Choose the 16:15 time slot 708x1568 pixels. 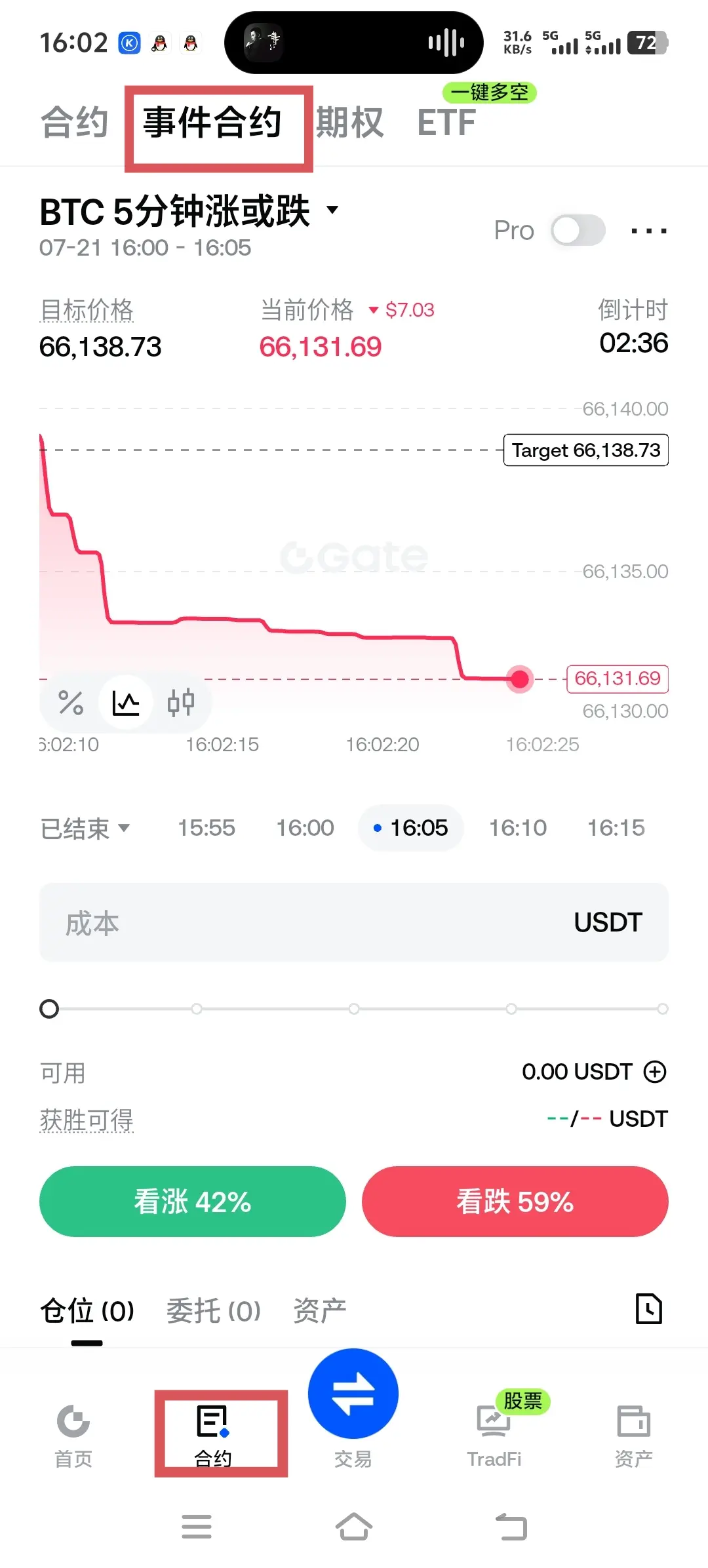pos(616,828)
